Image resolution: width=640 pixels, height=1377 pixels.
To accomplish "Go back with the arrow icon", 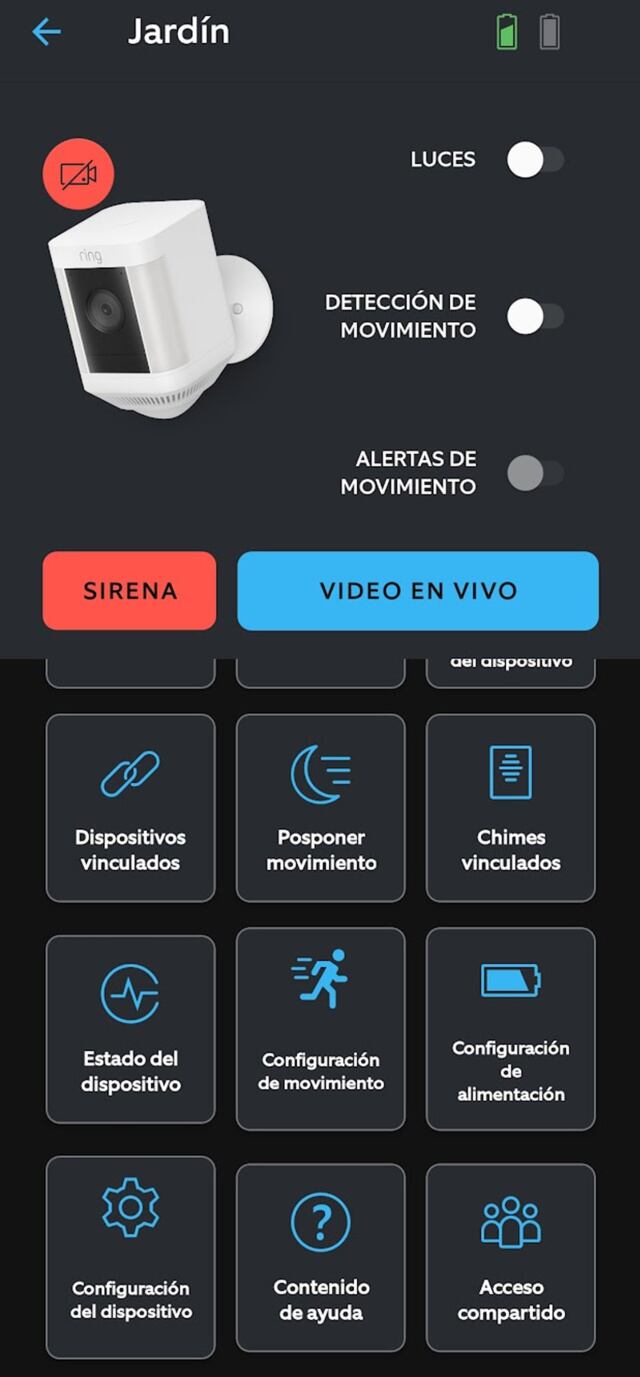I will 46,32.
